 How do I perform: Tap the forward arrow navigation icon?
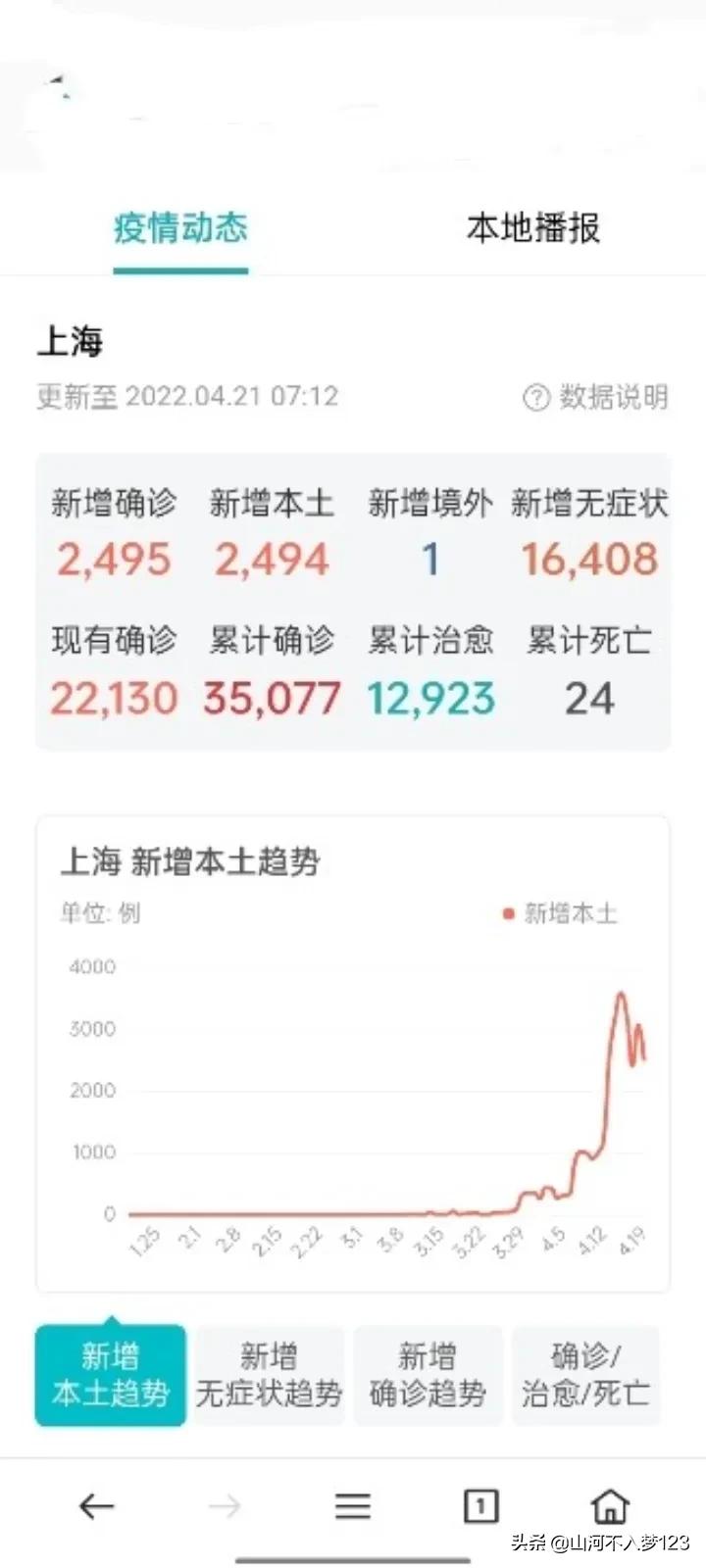click(x=224, y=1506)
